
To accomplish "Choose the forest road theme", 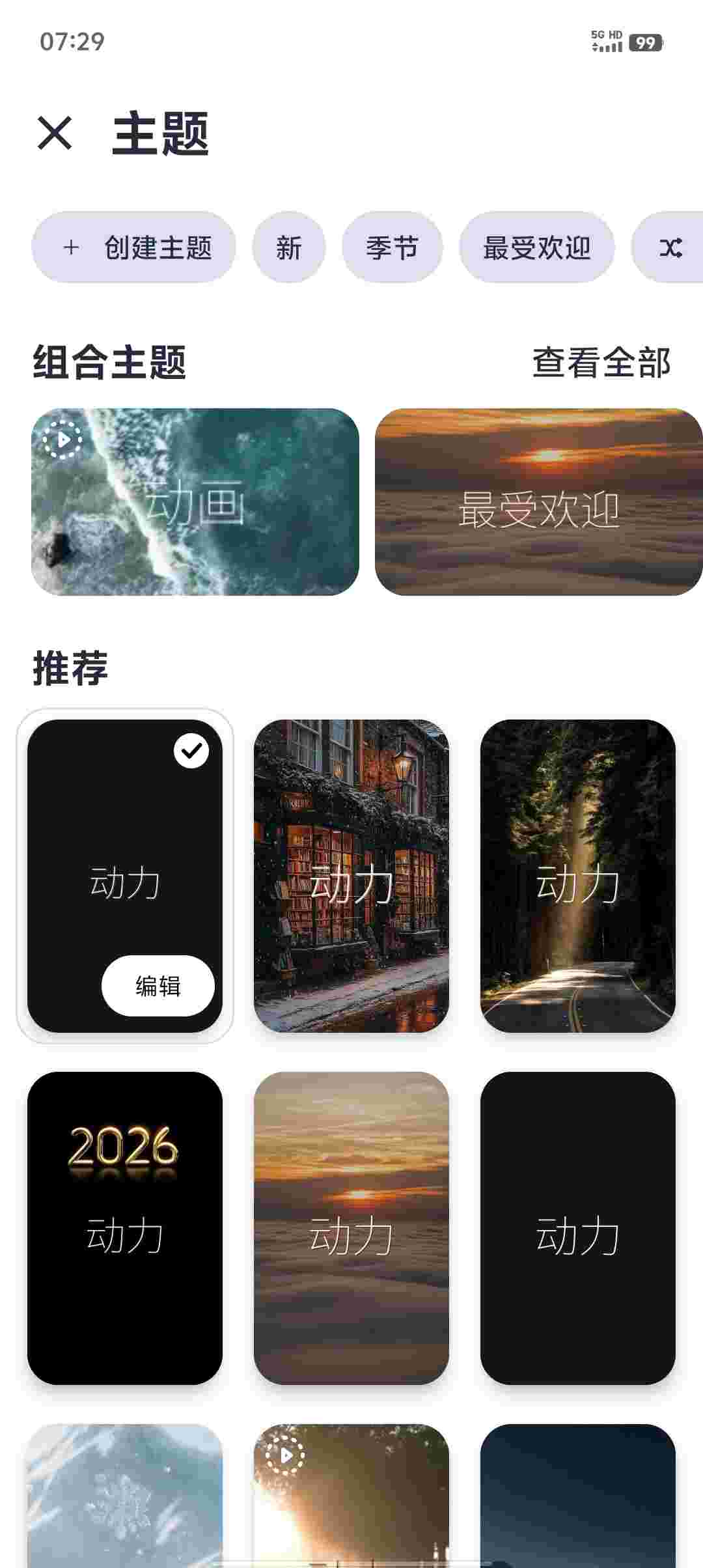I will (577, 876).
